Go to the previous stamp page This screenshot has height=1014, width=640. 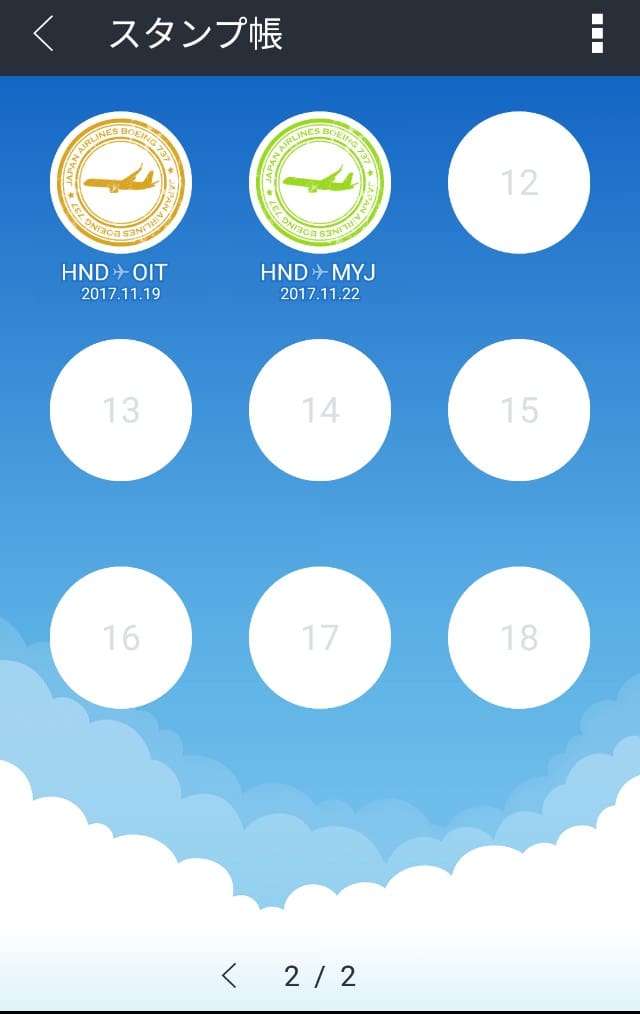pos(230,976)
